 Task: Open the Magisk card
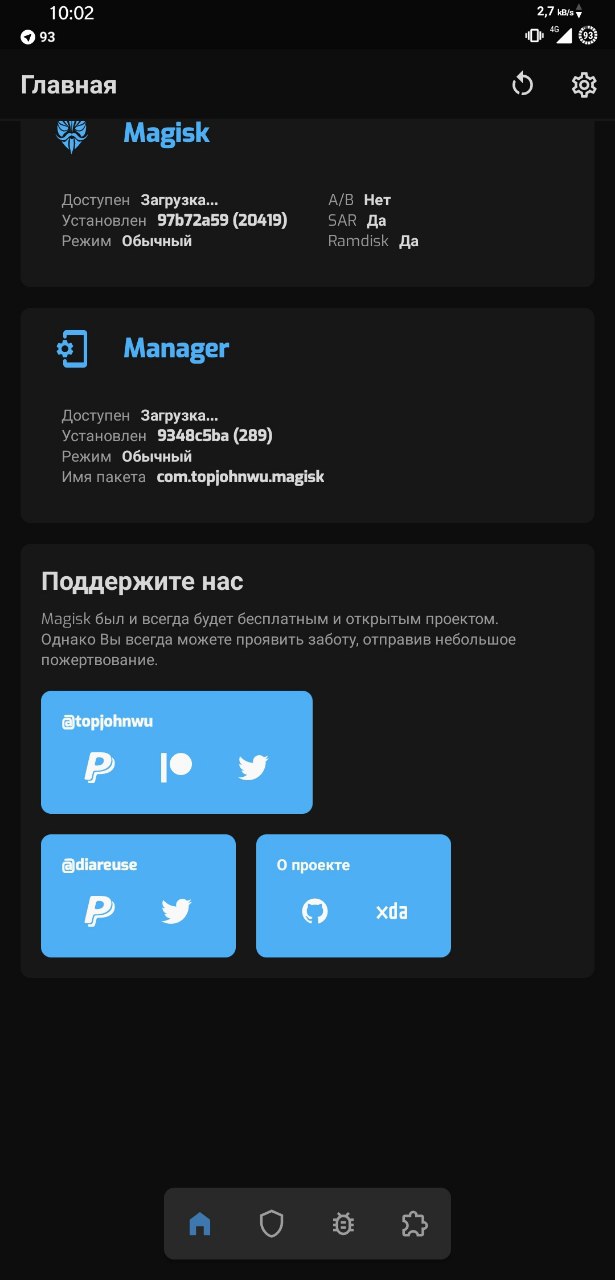point(307,200)
